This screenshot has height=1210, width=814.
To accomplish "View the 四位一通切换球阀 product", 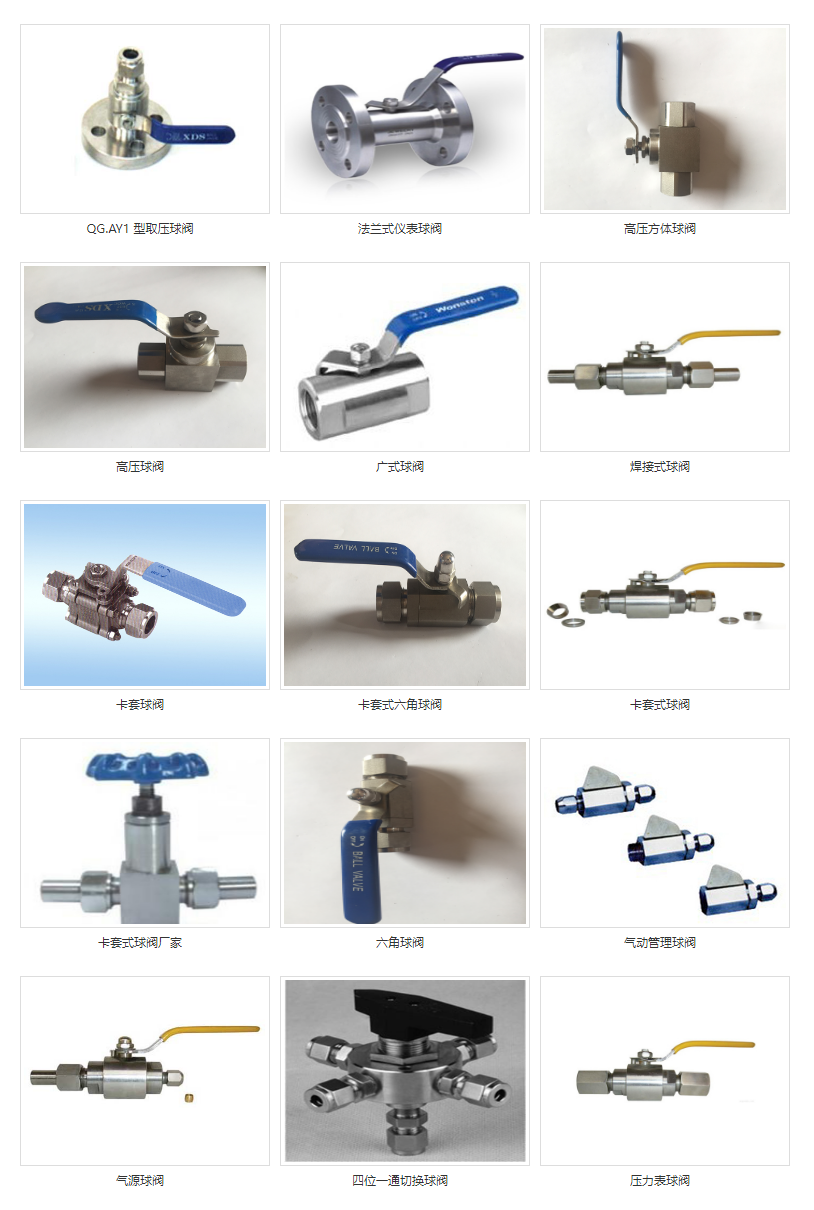I will [405, 1071].
